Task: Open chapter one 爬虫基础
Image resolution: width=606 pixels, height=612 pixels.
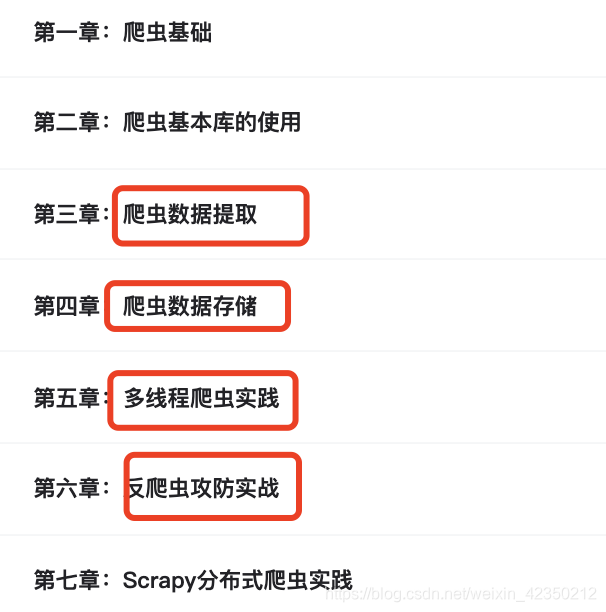Action: click(x=123, y=33)
